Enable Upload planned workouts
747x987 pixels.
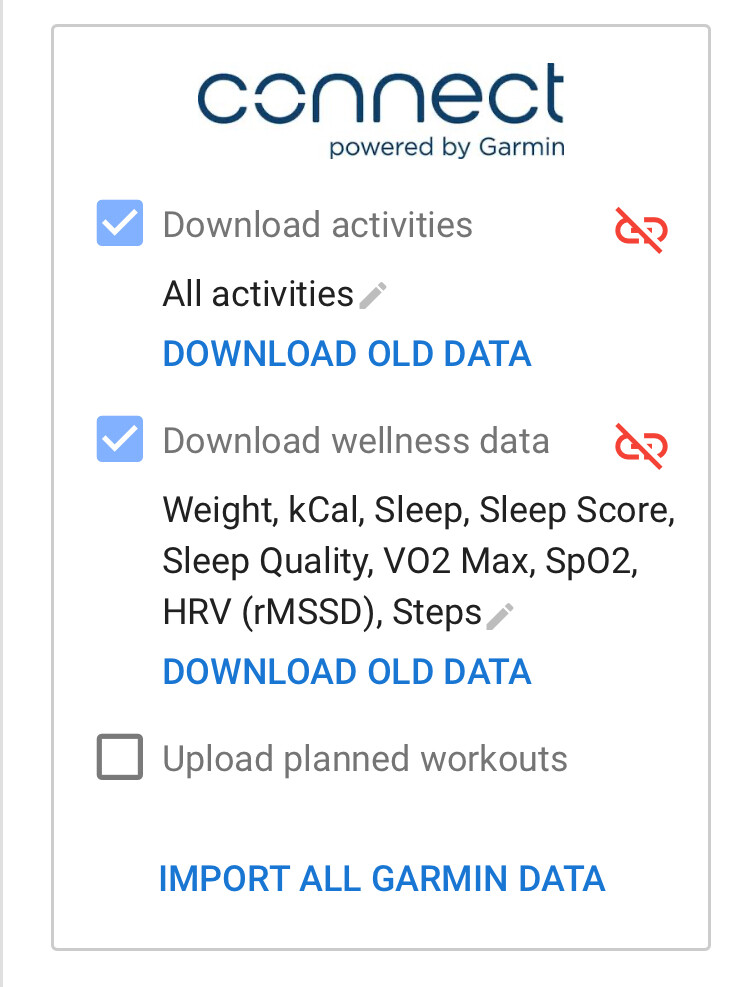pyautogui.click(x=120, y=758)
